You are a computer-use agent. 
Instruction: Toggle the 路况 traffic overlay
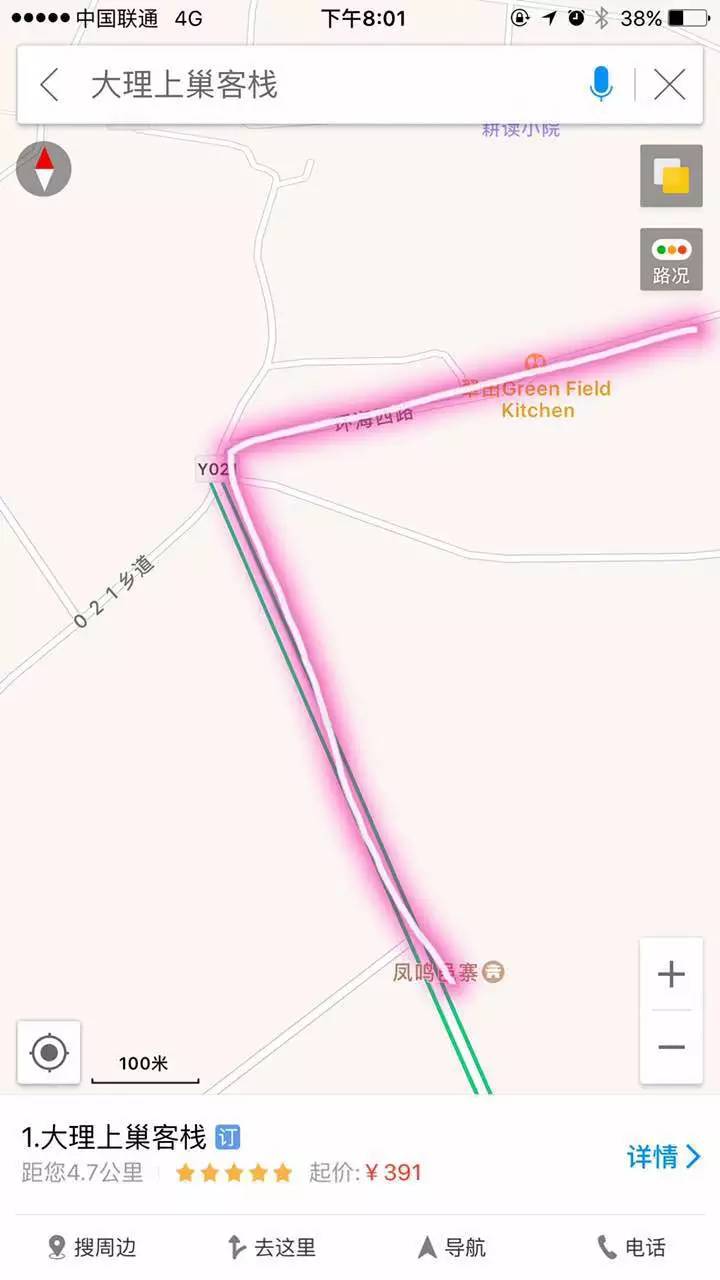[x=670, y=258]
